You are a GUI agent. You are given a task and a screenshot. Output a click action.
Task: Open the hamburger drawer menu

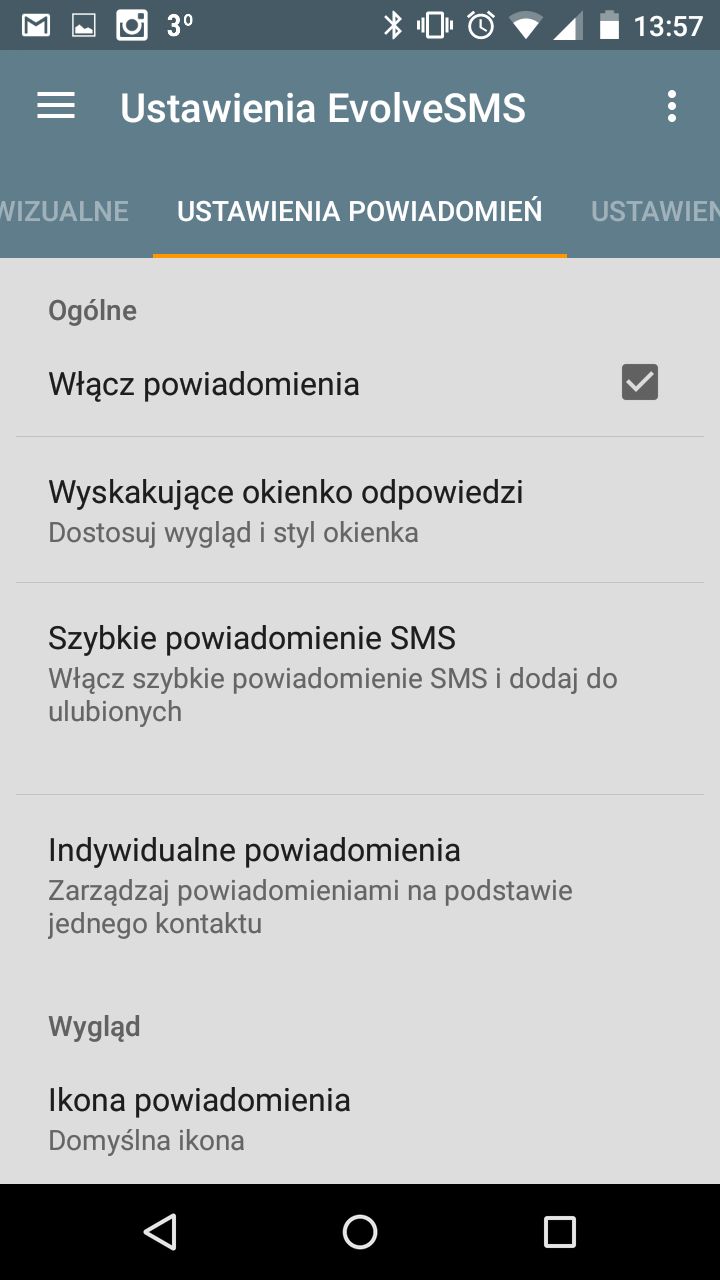click(x=56, y=107)
